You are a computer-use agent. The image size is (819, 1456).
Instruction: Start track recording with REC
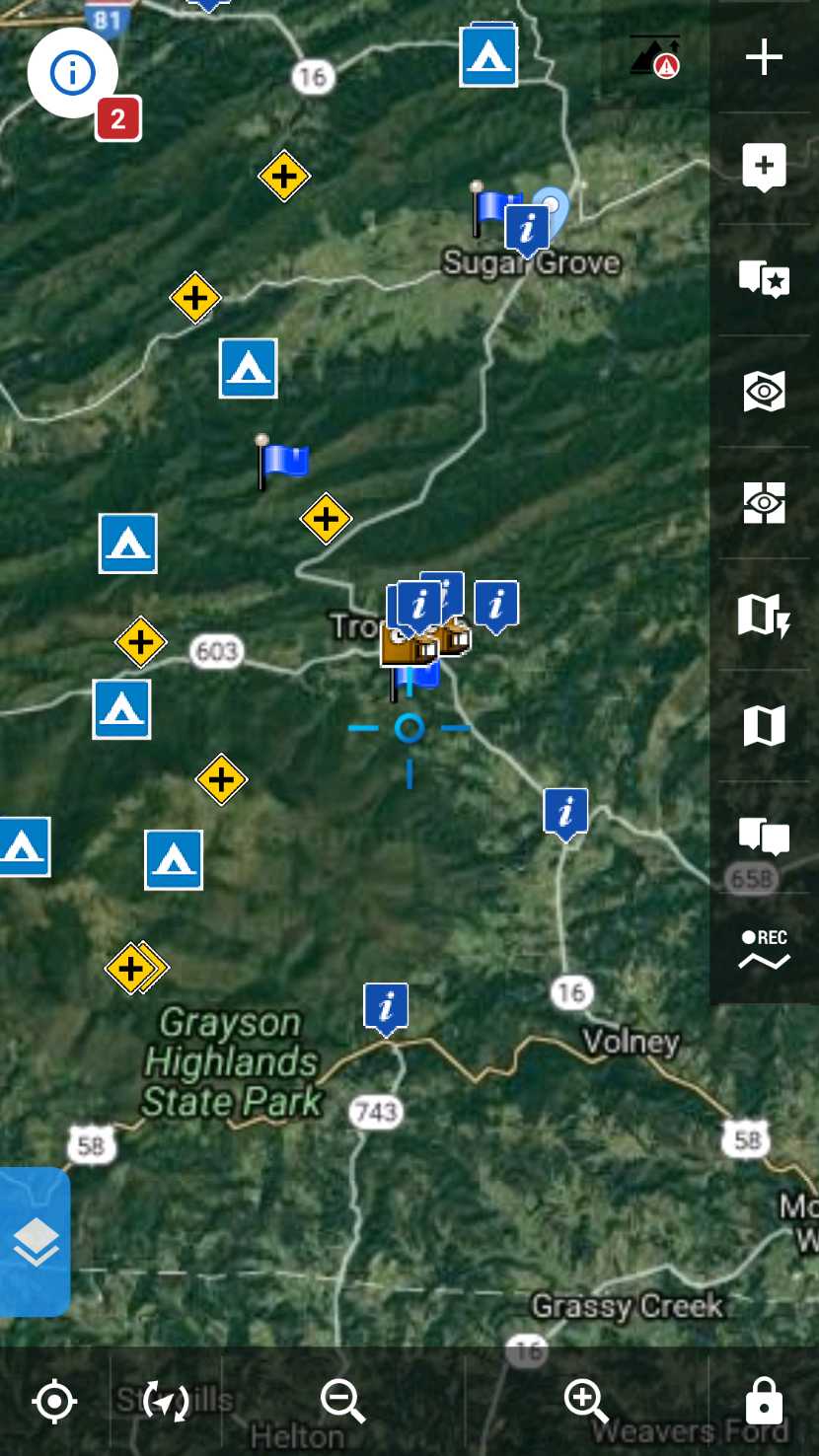764,949
